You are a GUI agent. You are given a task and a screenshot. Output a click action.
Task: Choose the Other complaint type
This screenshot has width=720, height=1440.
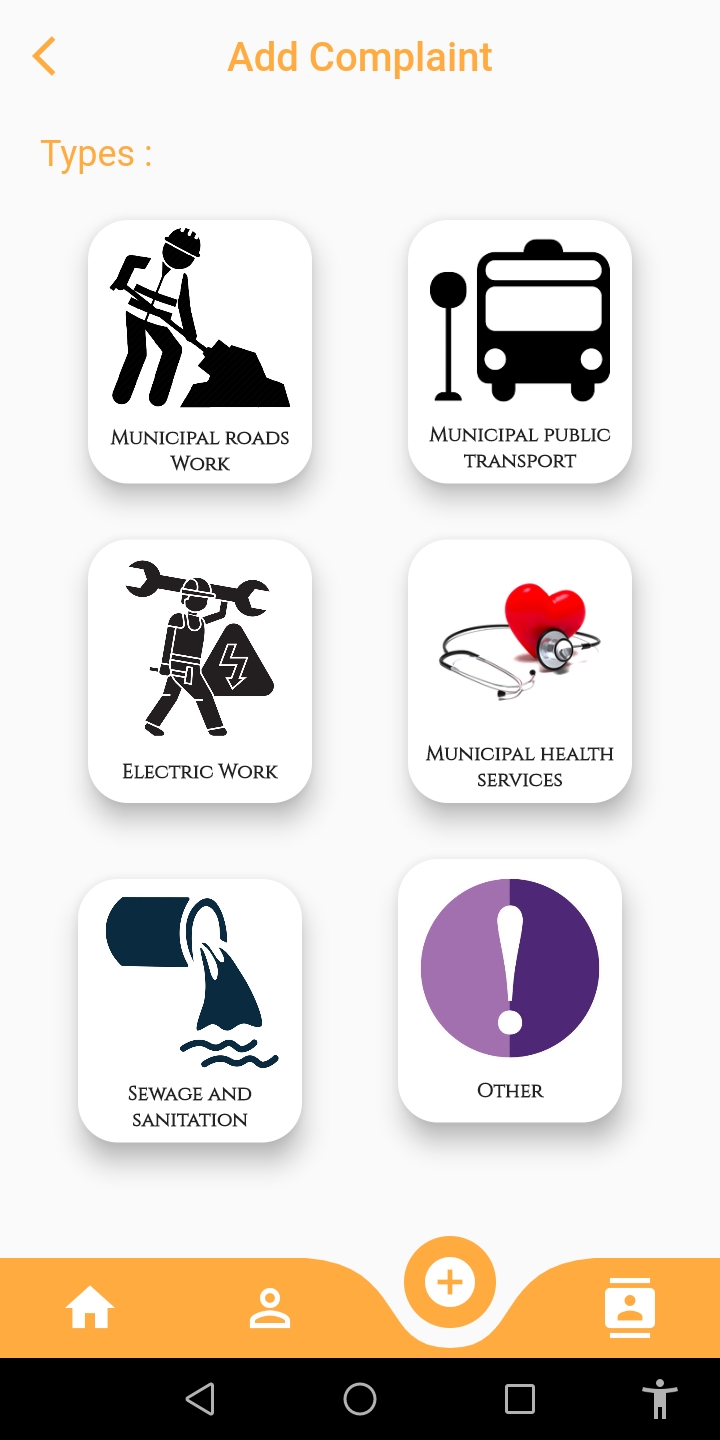pyautogui.click(x=510, y=990)
